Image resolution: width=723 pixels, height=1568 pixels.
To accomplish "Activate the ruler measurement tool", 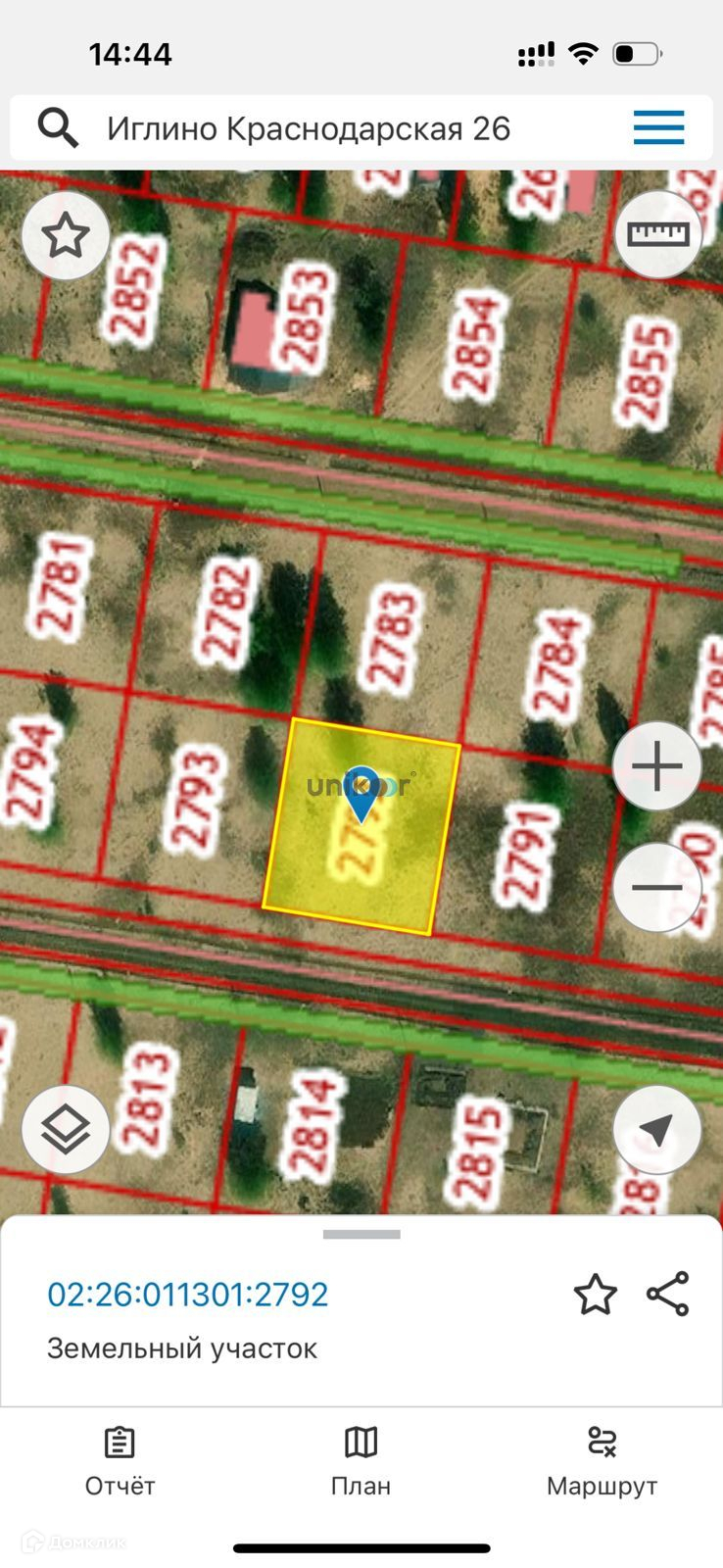I will click(x=658, y=235).
